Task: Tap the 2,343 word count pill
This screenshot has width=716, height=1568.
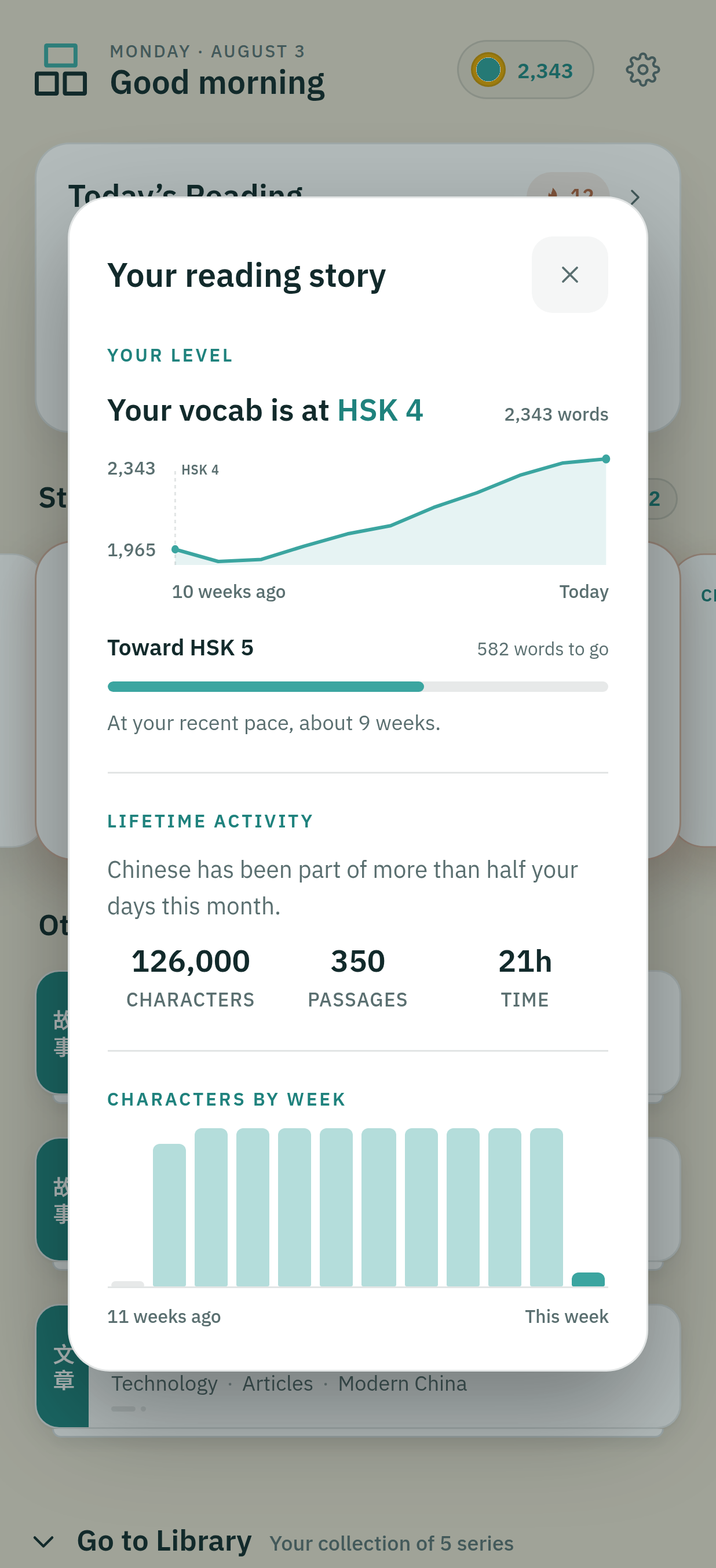Action: coord(525,70)
